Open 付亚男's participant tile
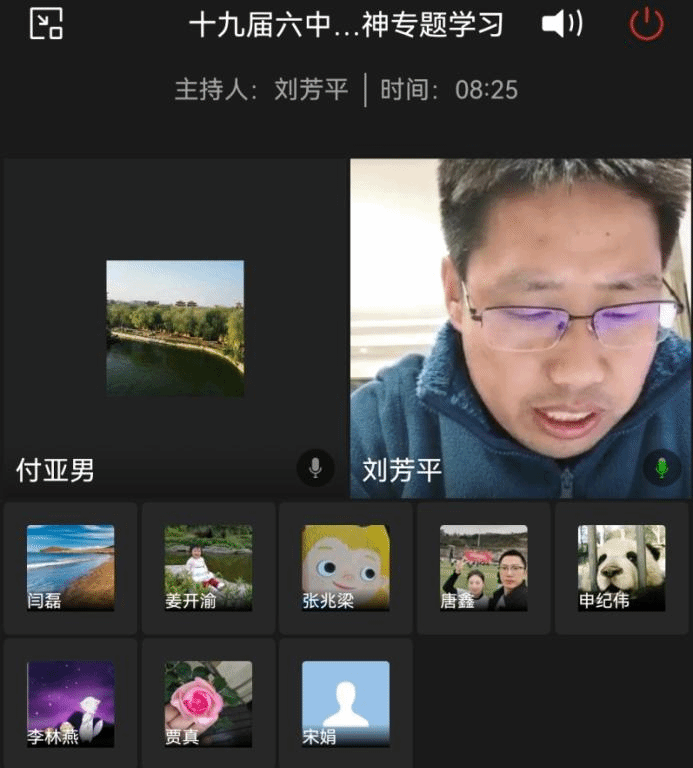This screenshot has width=693, height=768. (175, 328)
